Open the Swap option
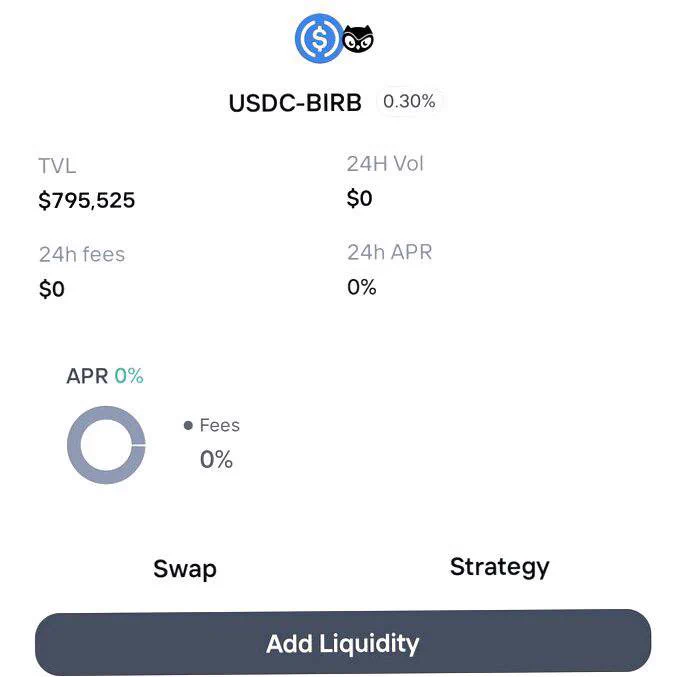 point(185,569)
